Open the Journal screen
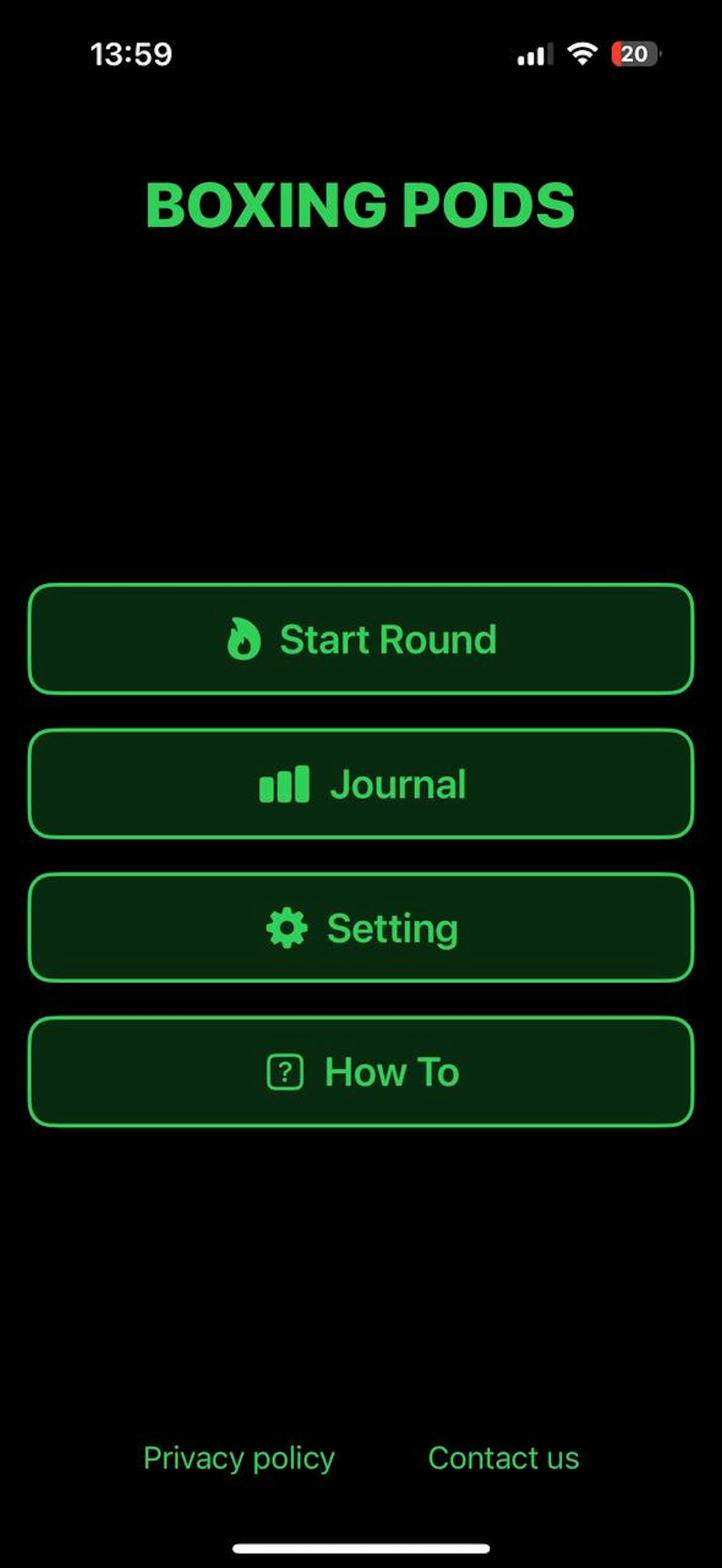Image resolution: width=722 pixels, height=1568 pixels. (x=361, y=784)
